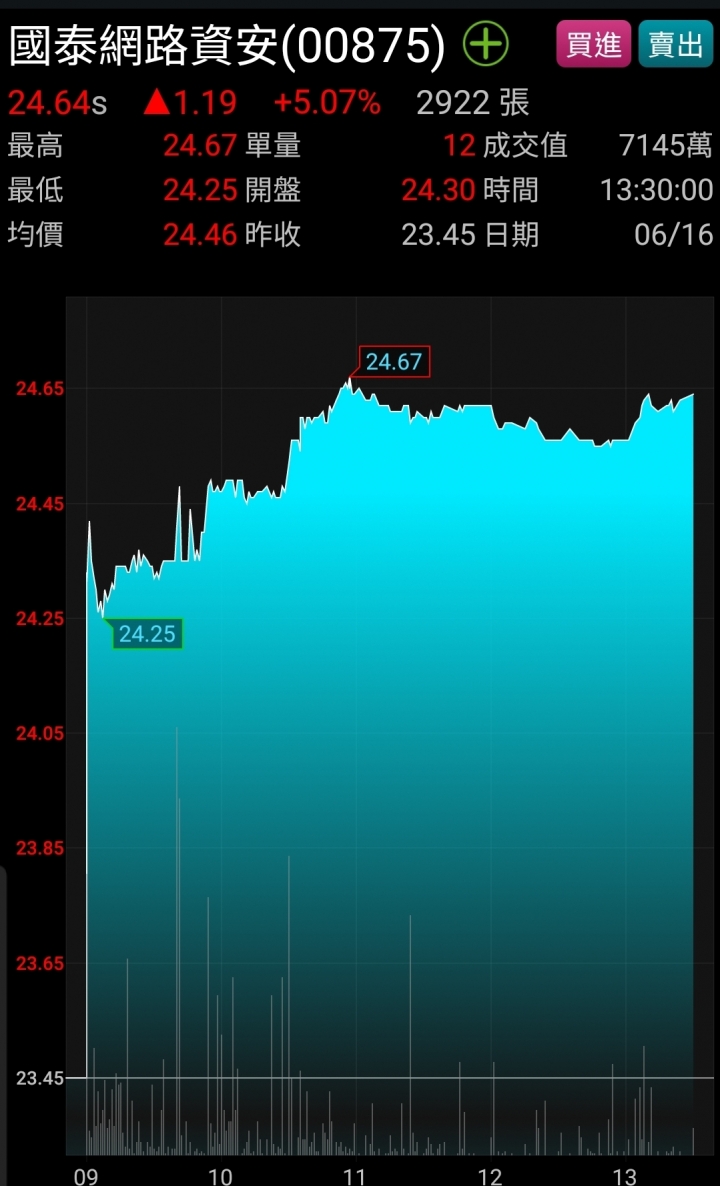Tap the 賣出 sell button

point(675,44)
